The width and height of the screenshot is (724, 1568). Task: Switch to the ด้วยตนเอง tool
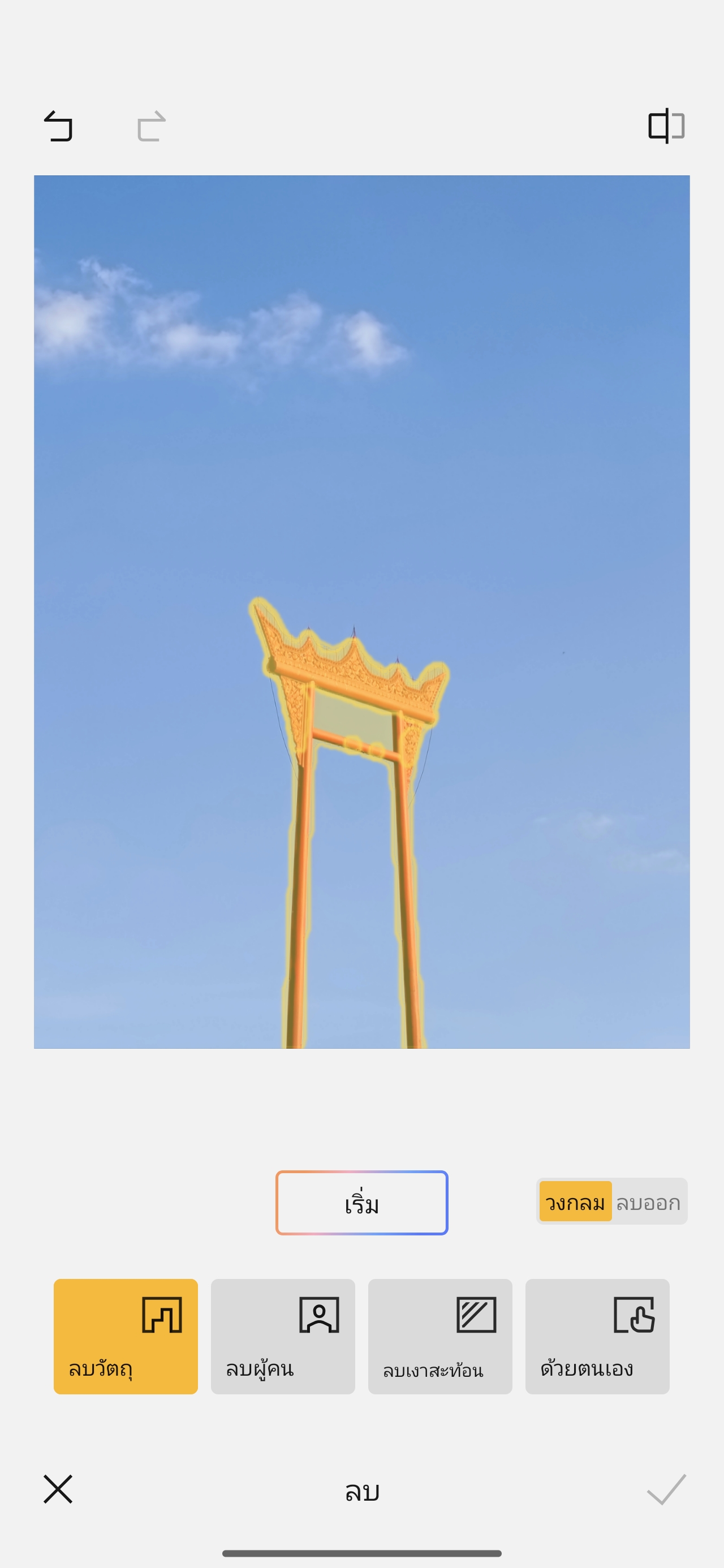click(597, 1336)
